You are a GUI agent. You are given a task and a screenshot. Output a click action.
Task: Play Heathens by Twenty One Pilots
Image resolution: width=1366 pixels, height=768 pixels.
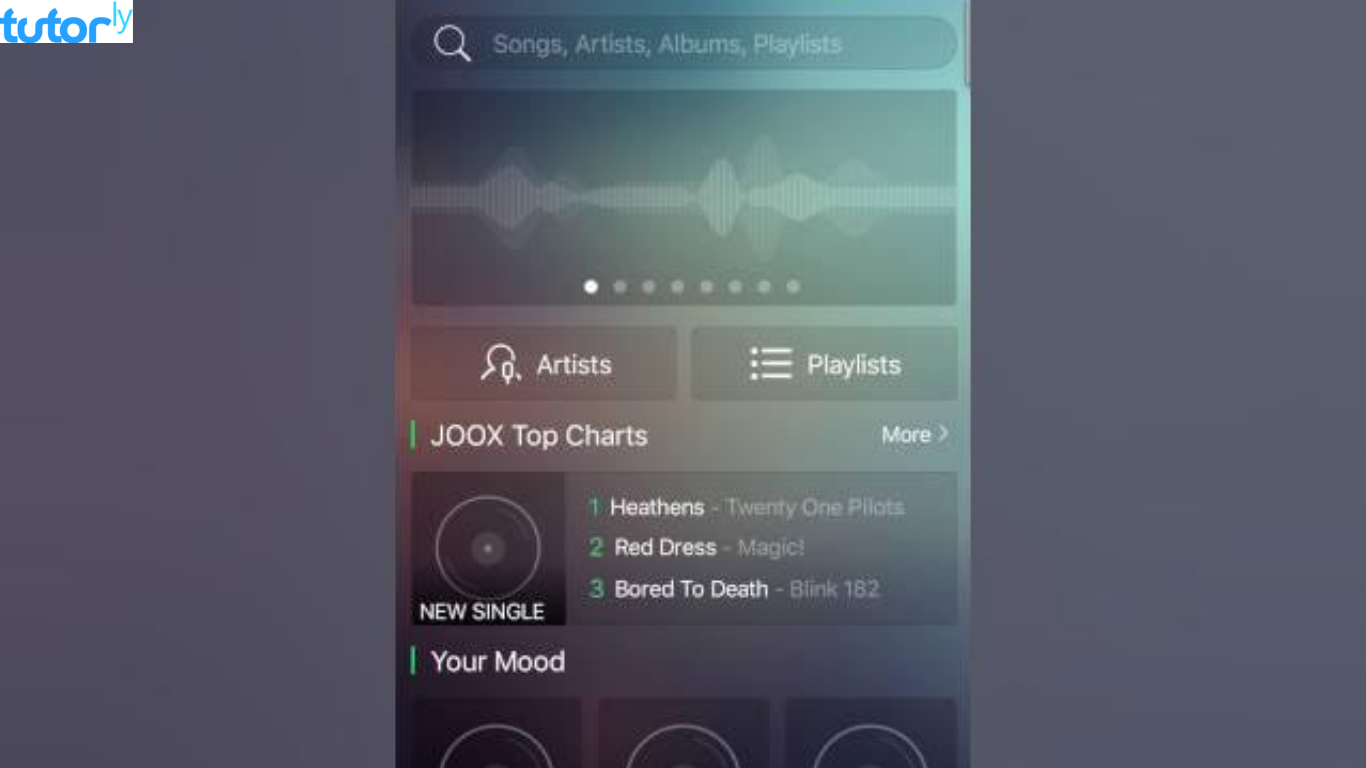746,508
